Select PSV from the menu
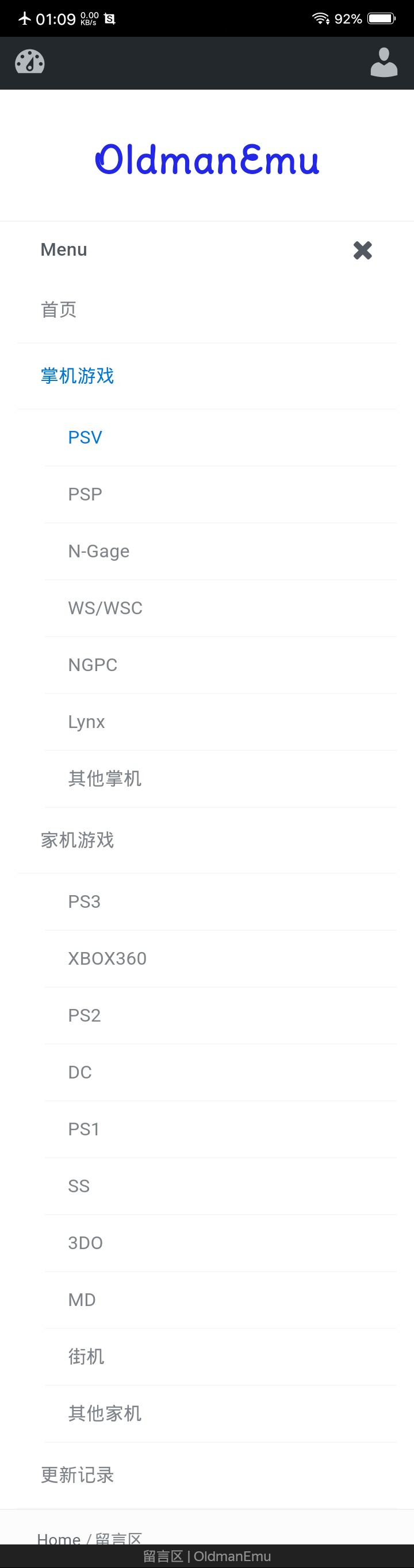 point(85,438)
